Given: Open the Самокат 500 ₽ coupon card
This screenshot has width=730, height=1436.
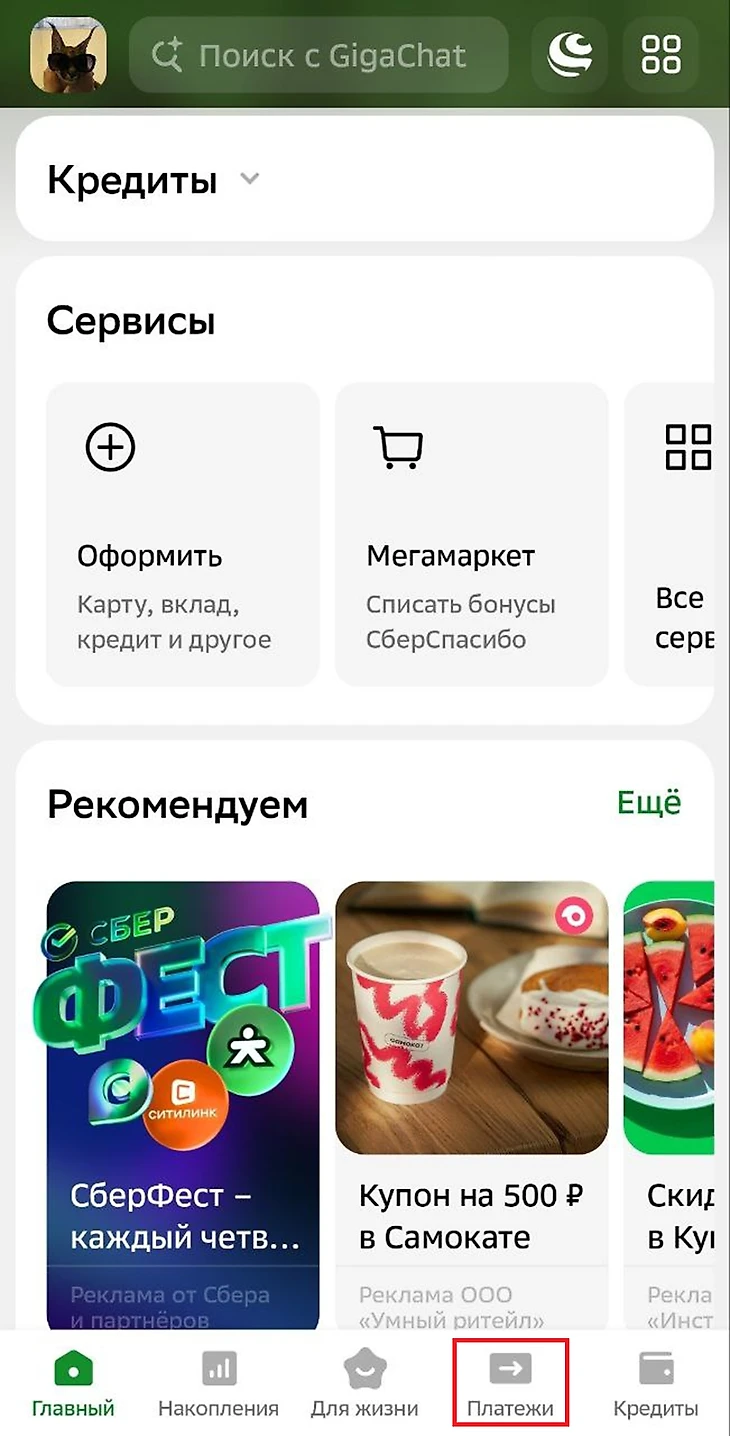Looking at the screenshot, I should (x=471, y=1100).
